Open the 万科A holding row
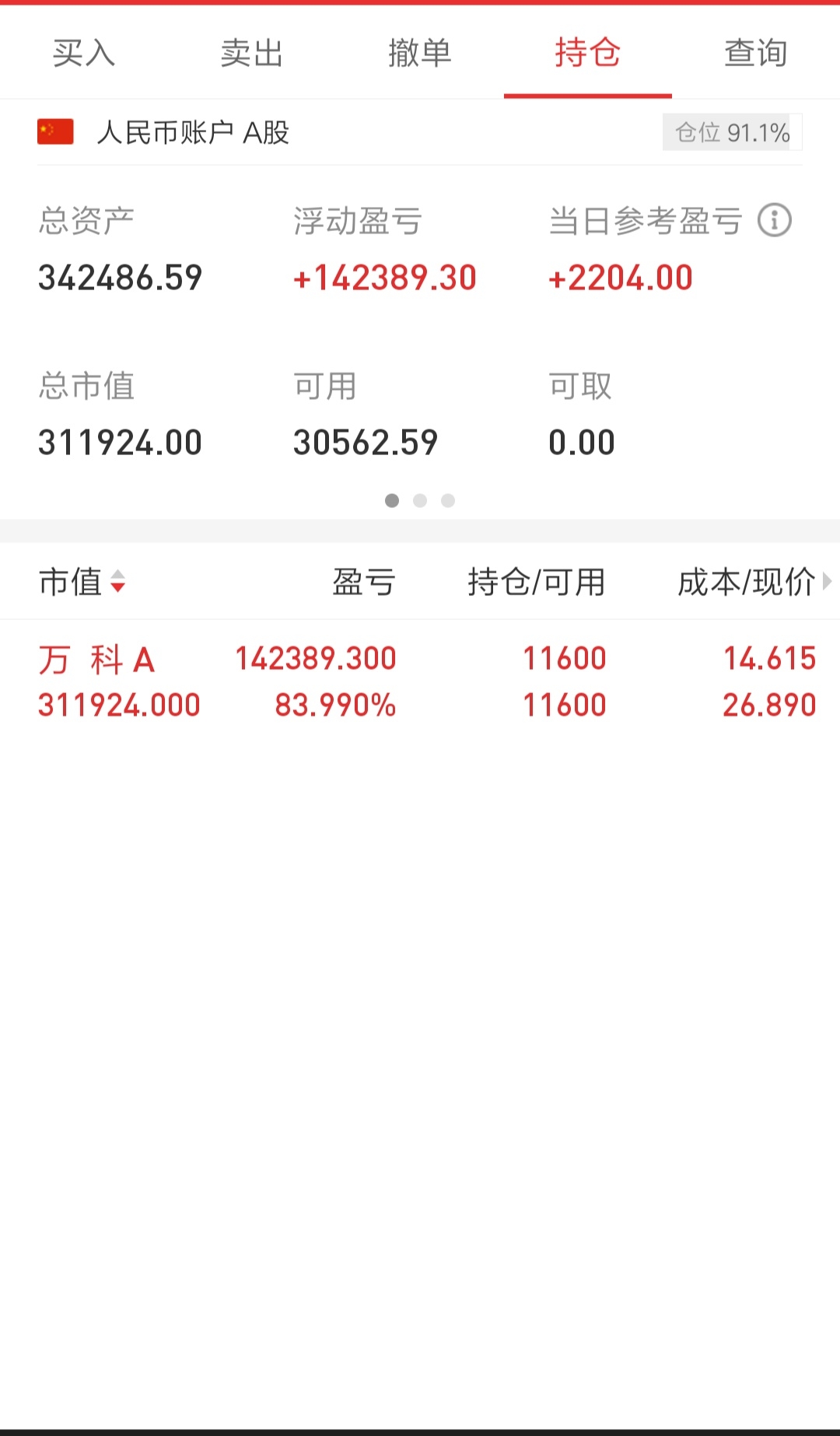This screenshot has height=1436, width=840. 420,681
